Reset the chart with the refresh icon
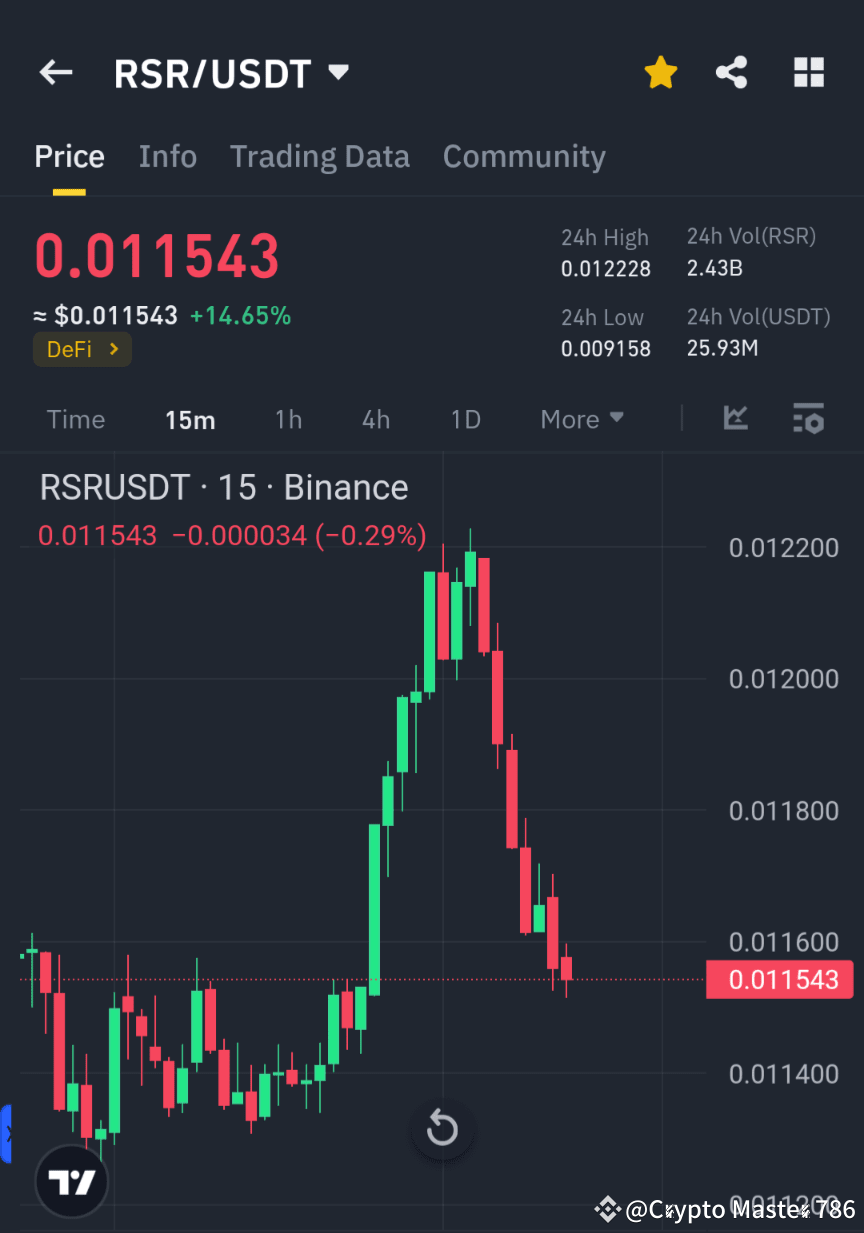864x1233 pixels. pyautogui.click(x=442, y=1129)
